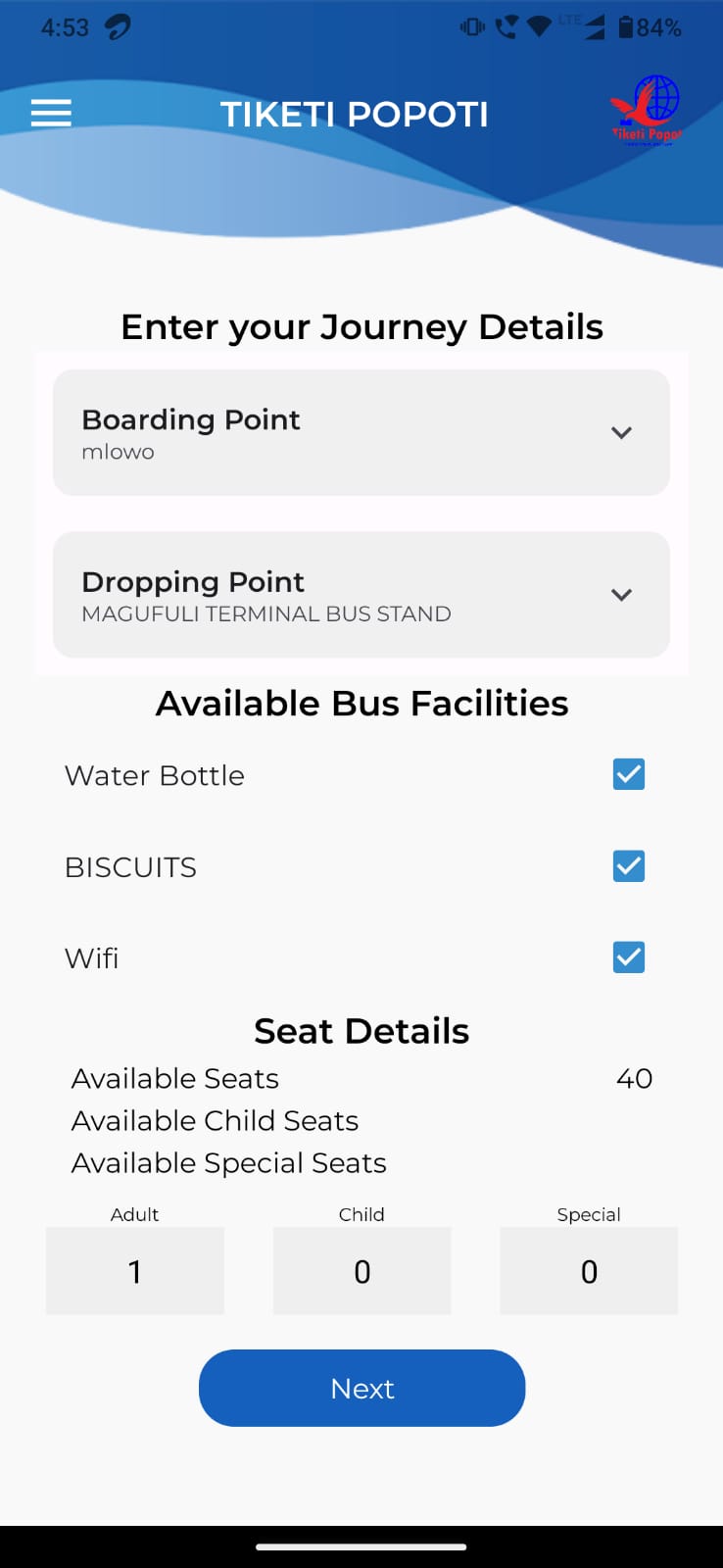Toggle the Wifi checkbox
Screen dimensions: 723x1568
629,957
